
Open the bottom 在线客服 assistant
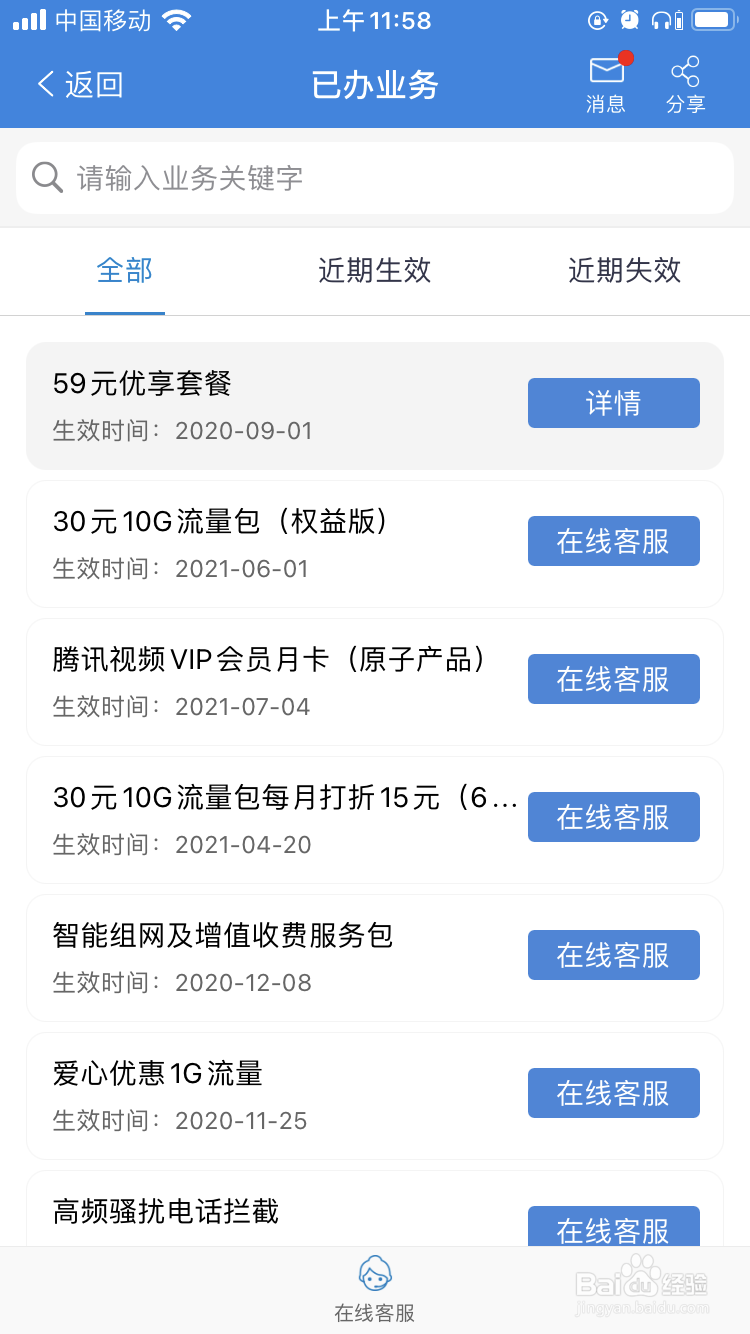point(375,1290)
